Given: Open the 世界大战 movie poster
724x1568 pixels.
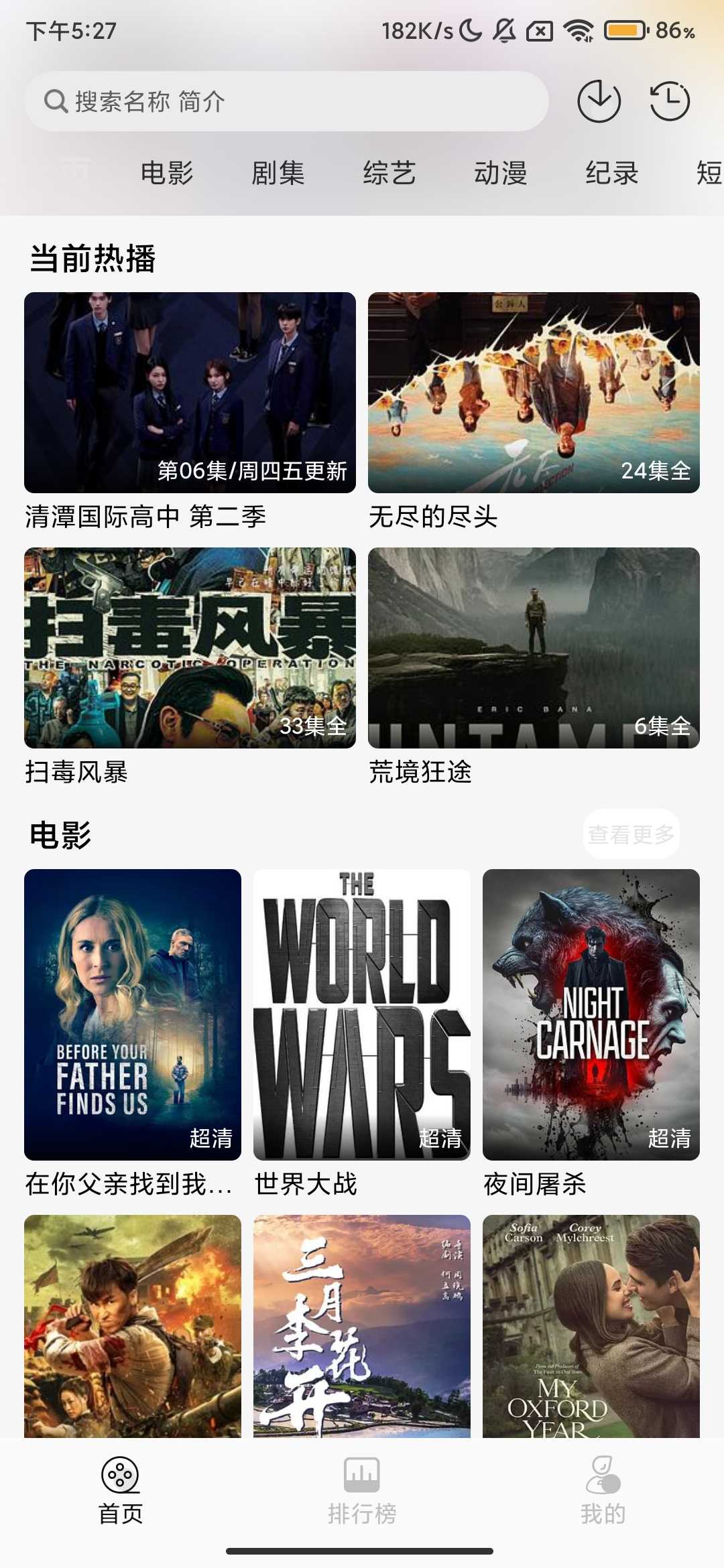Looking at the screenshot, I should pos(362,1015).
